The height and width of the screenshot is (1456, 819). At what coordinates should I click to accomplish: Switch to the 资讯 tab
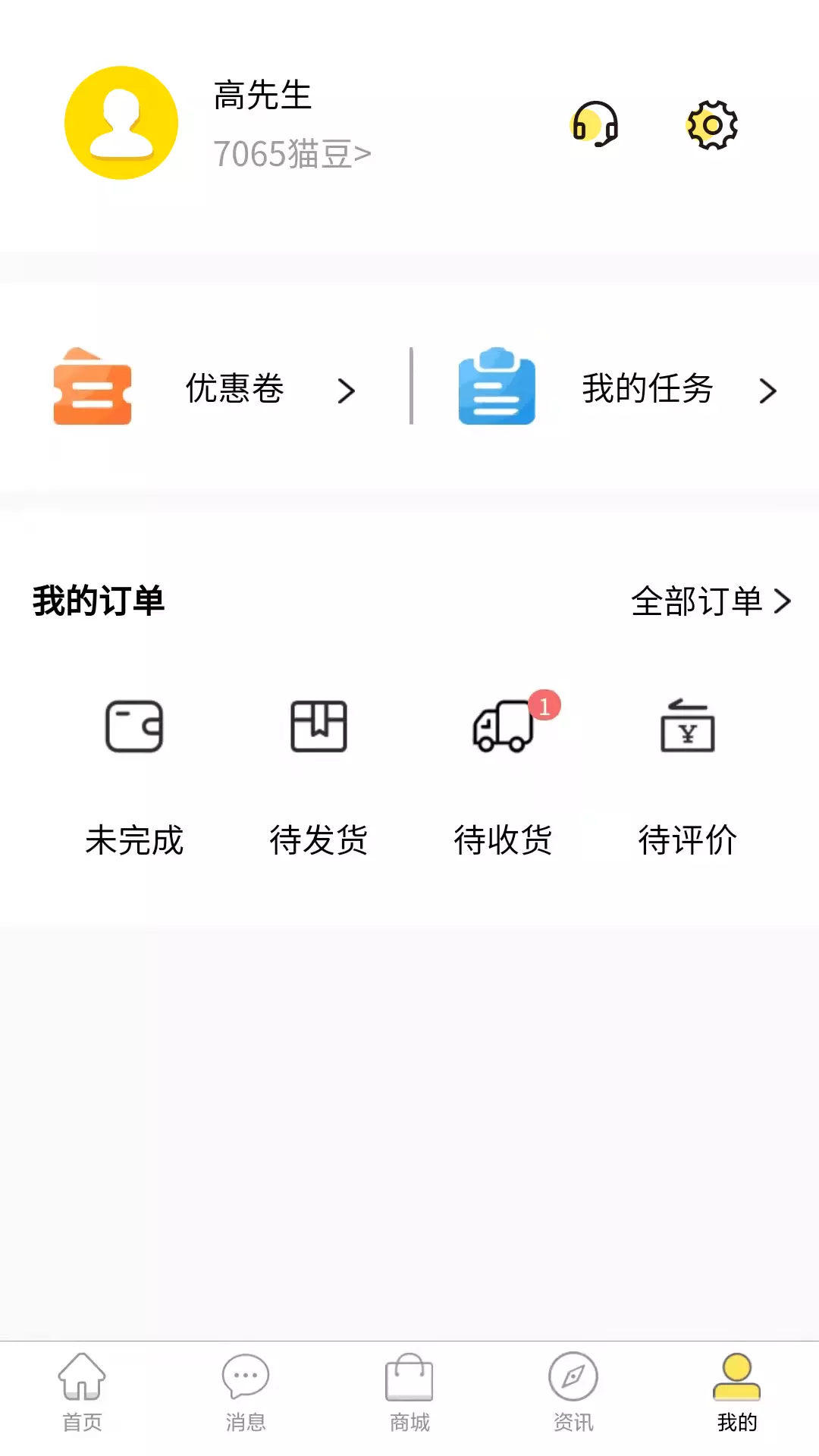click(x=573, y=1392)
